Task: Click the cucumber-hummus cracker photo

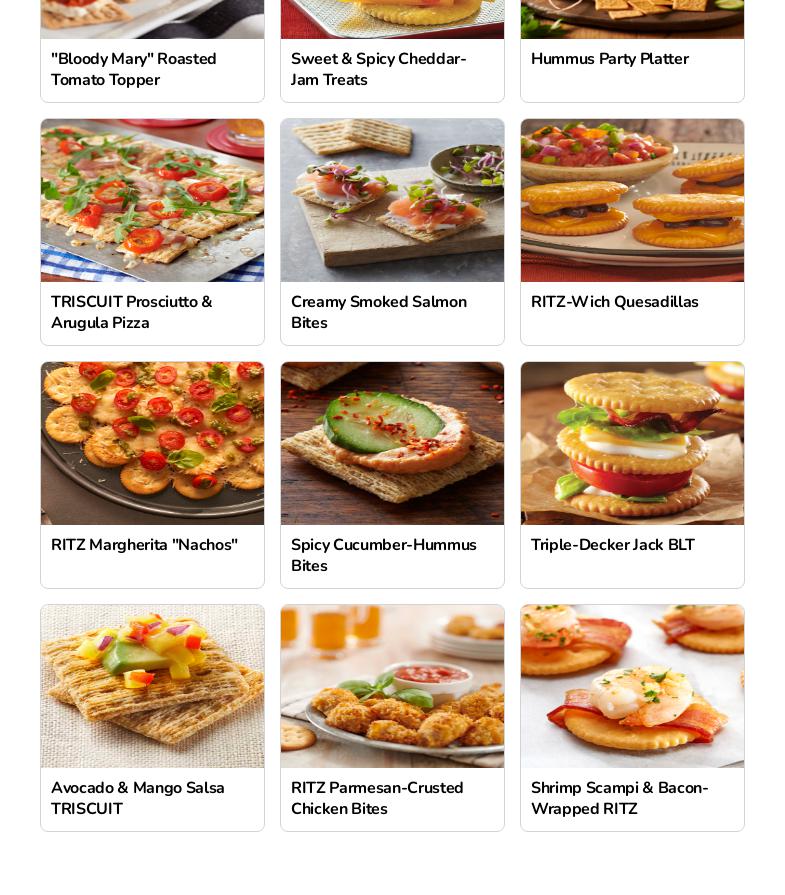Action: pos(392,443)
